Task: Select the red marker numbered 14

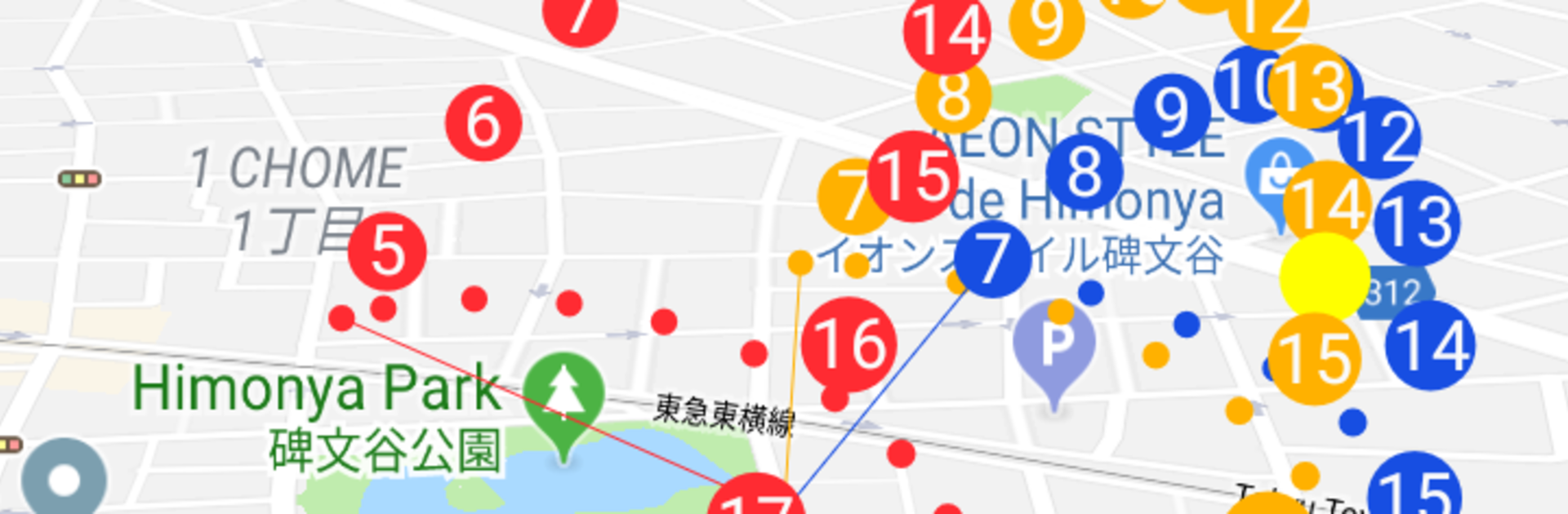Action: (x=947, y=33)
